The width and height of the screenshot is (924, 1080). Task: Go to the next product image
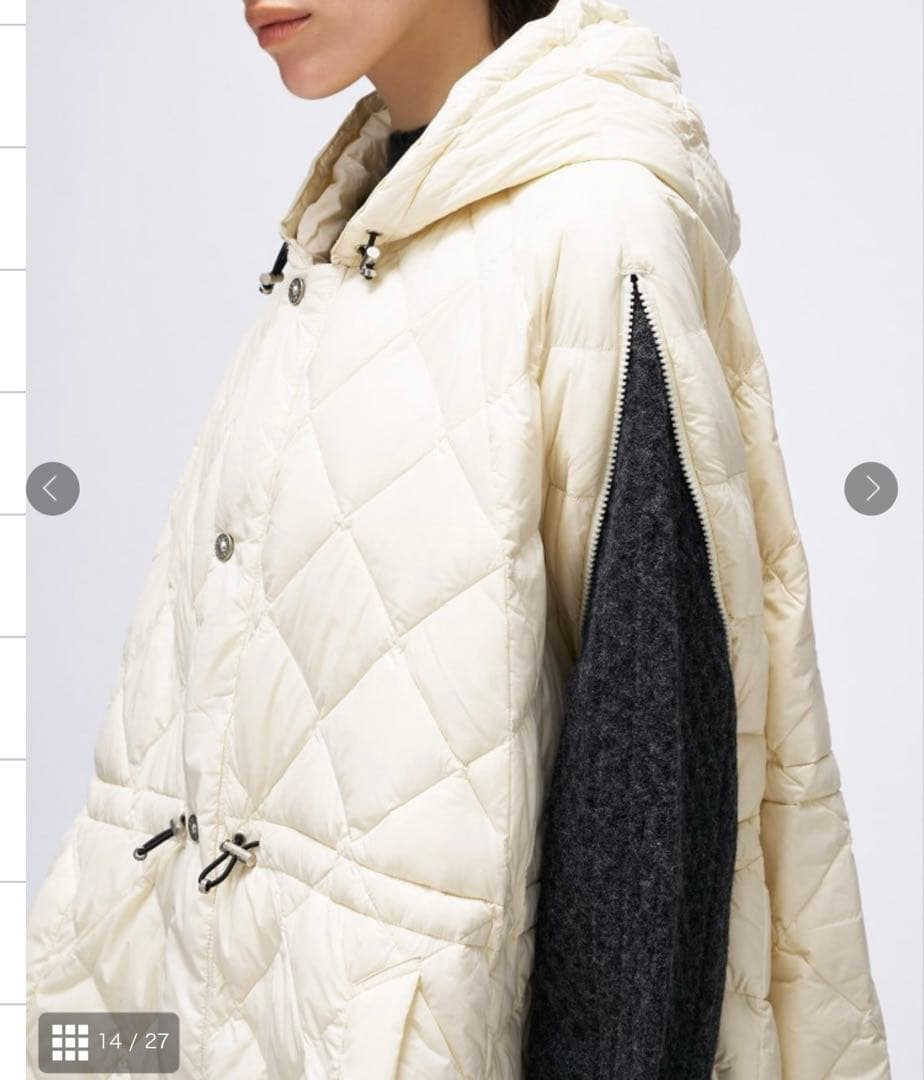tap(870, 489)
